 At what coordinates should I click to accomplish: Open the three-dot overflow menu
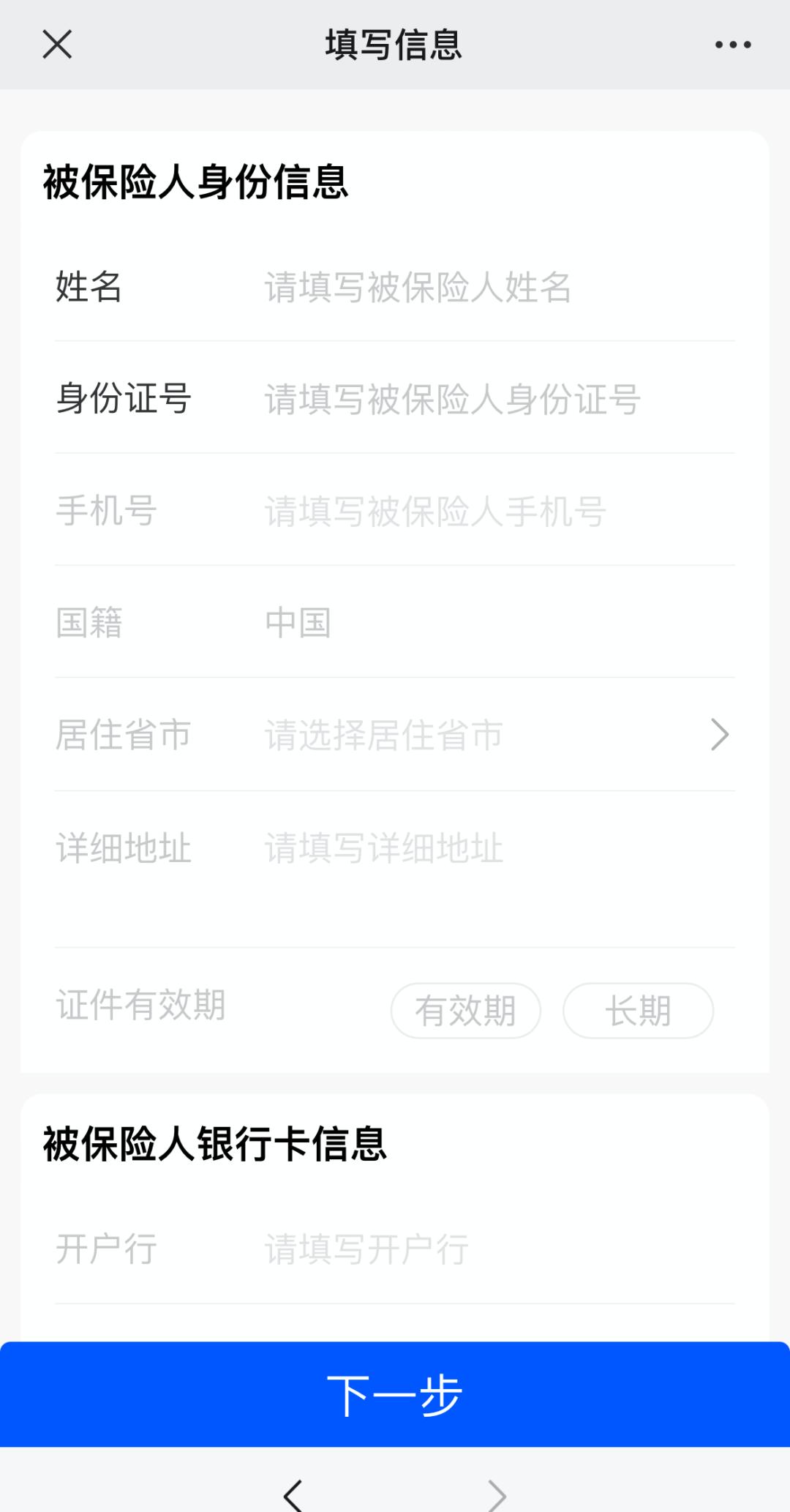[x=733, y=45]
